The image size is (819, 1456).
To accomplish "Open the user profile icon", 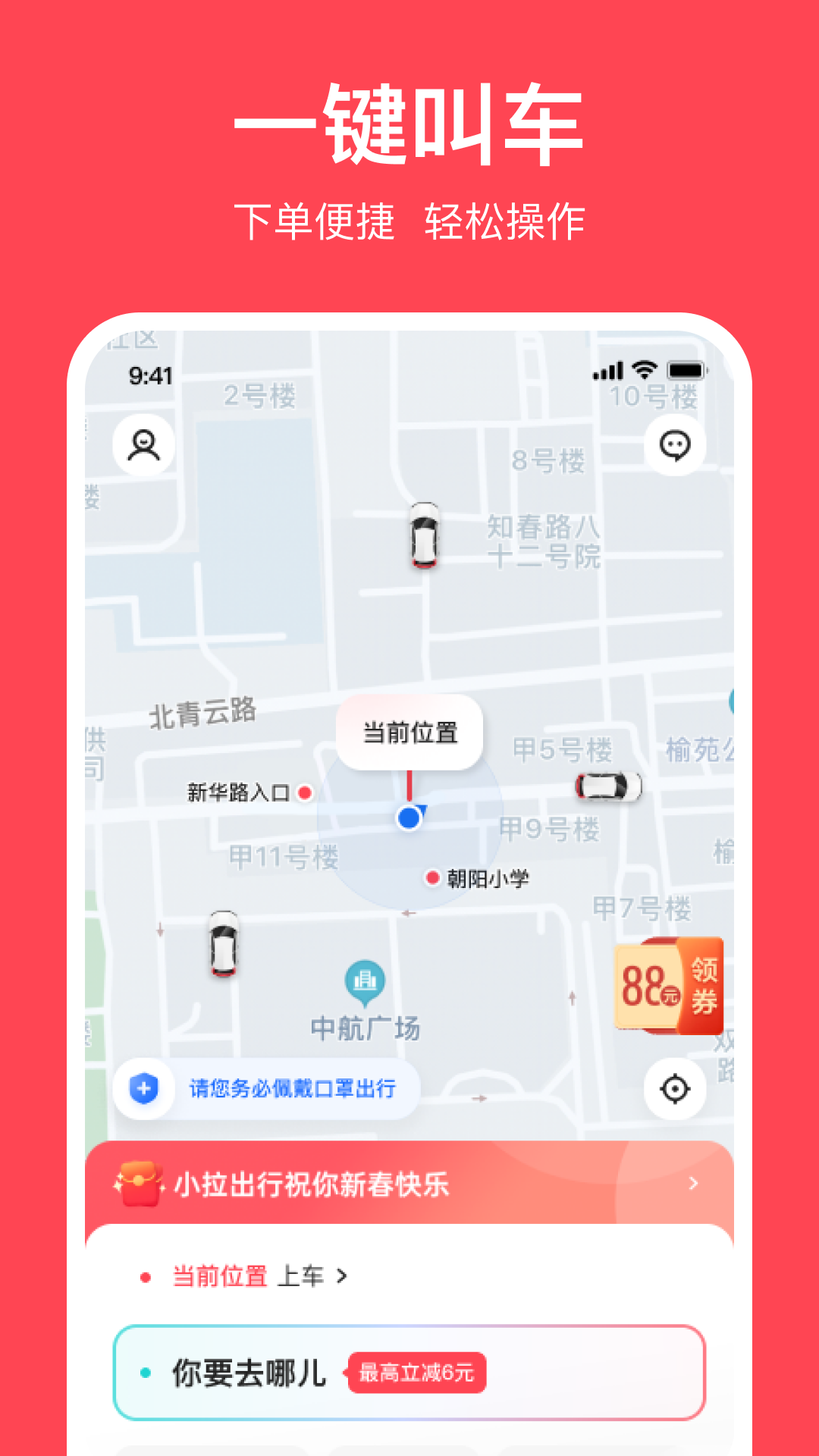I will [143, 445].
